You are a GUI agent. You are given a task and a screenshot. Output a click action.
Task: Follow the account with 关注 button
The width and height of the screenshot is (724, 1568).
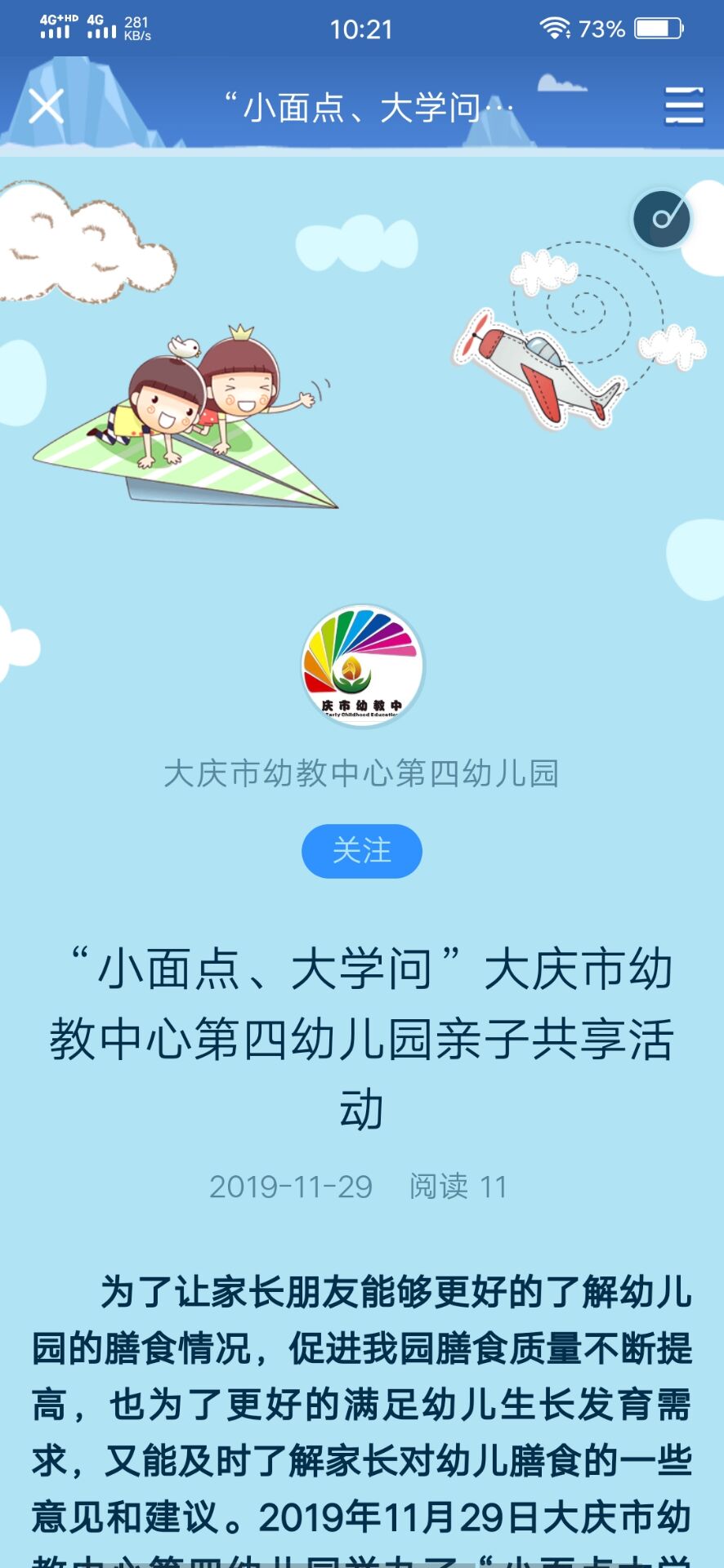pos(362,851)
